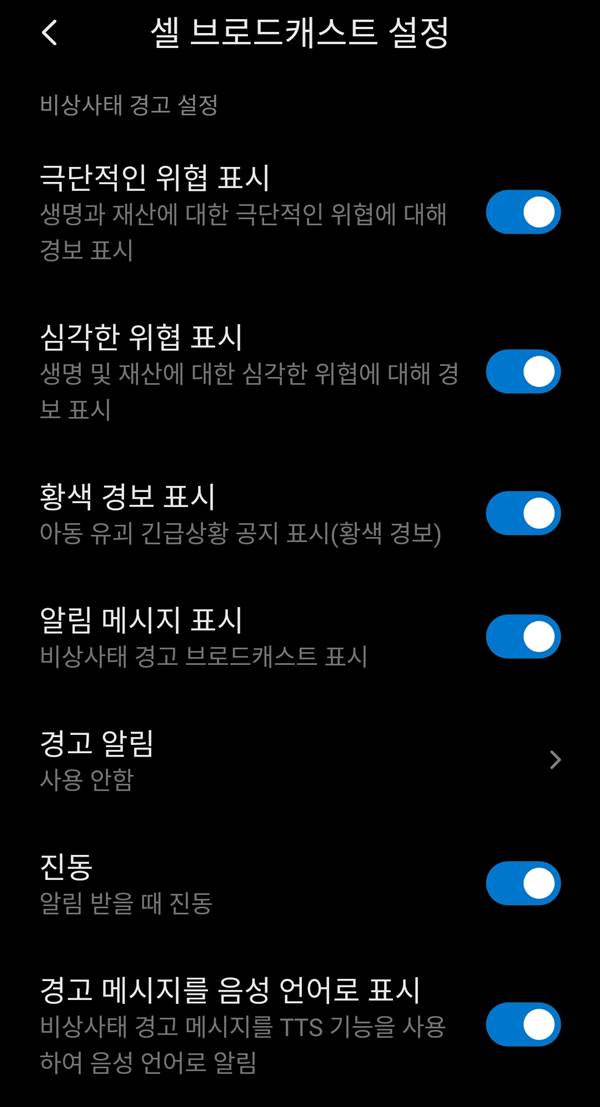Toggle 경고 메시지를 음성 언어로 표시
This screenshot has width=600, height=1107.
523,1024
